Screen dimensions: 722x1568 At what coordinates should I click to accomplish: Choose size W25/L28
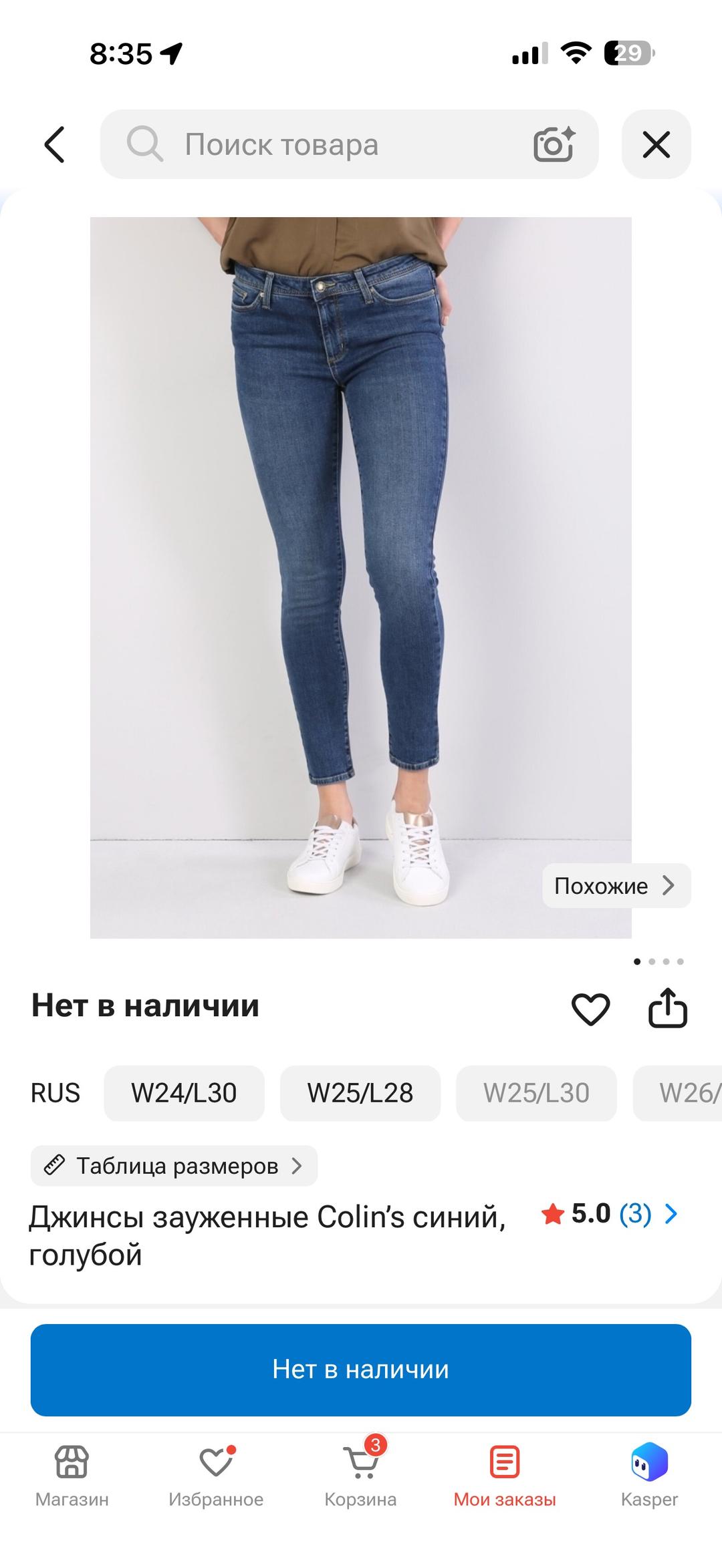pos(360,1093)
